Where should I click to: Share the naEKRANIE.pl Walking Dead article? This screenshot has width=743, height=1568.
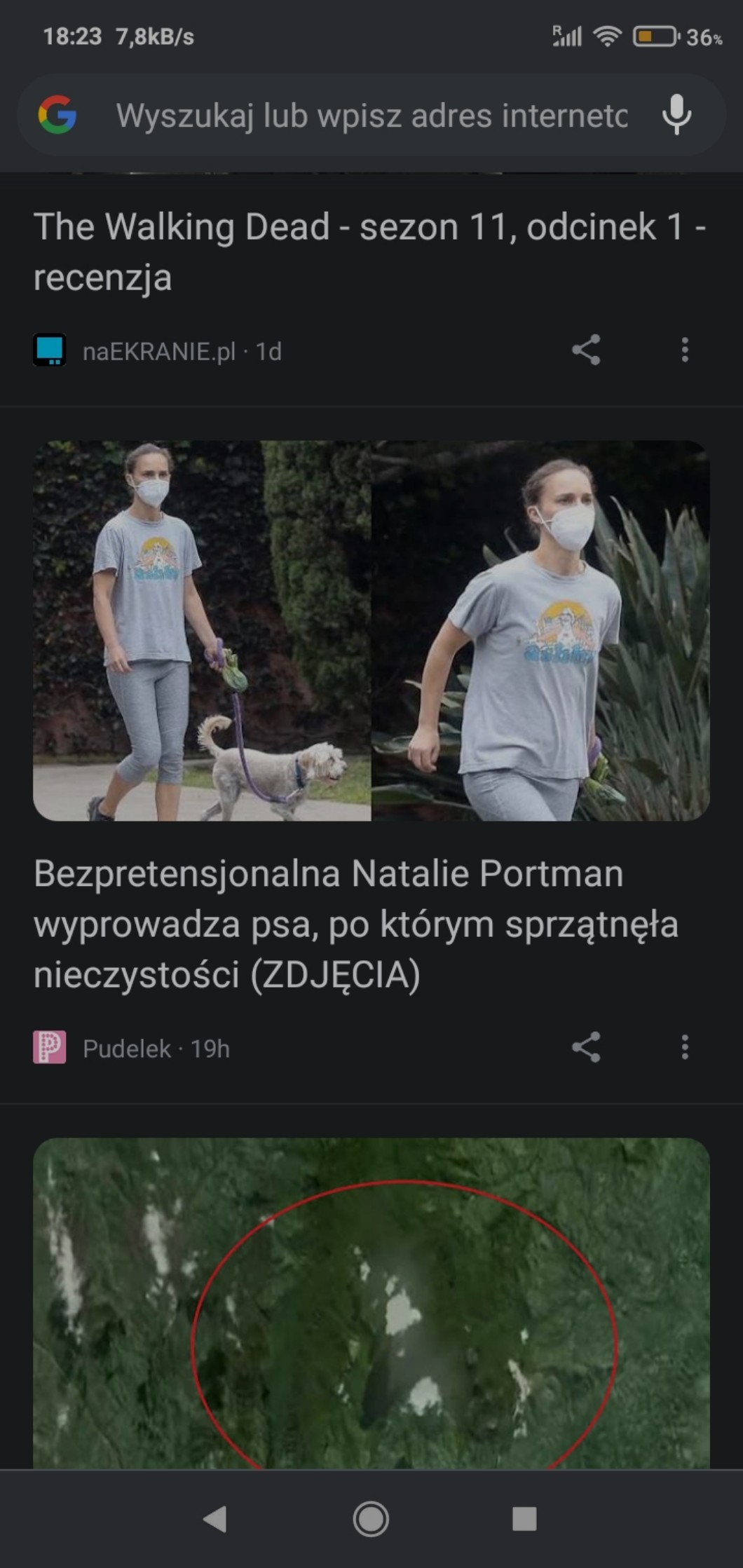(586, 350)
